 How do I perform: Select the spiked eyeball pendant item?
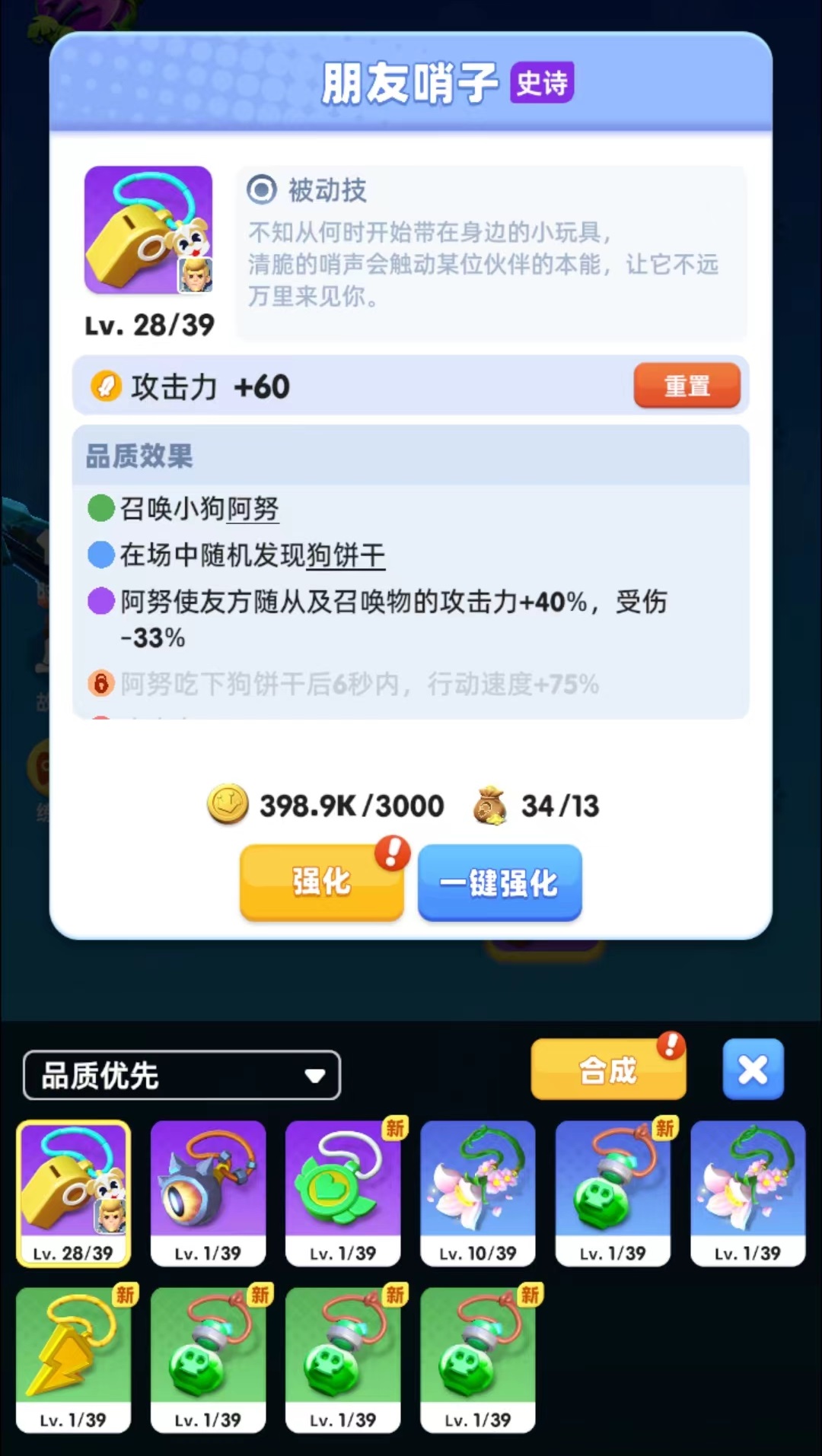pos(208,1193)
